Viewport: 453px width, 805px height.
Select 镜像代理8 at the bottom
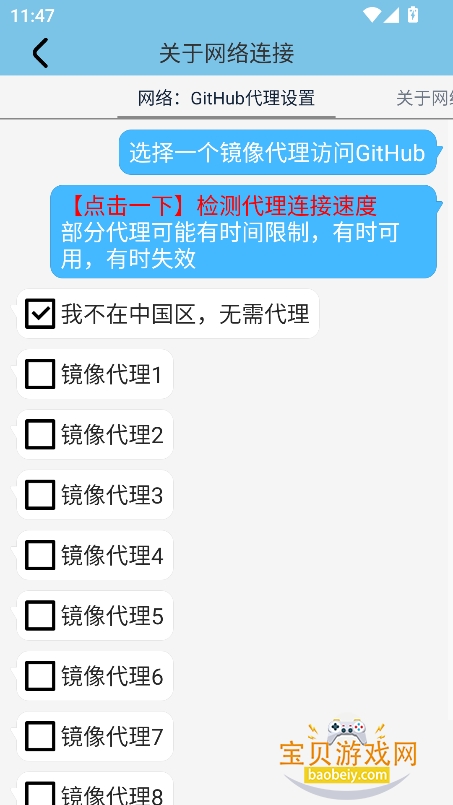(40, 793)
